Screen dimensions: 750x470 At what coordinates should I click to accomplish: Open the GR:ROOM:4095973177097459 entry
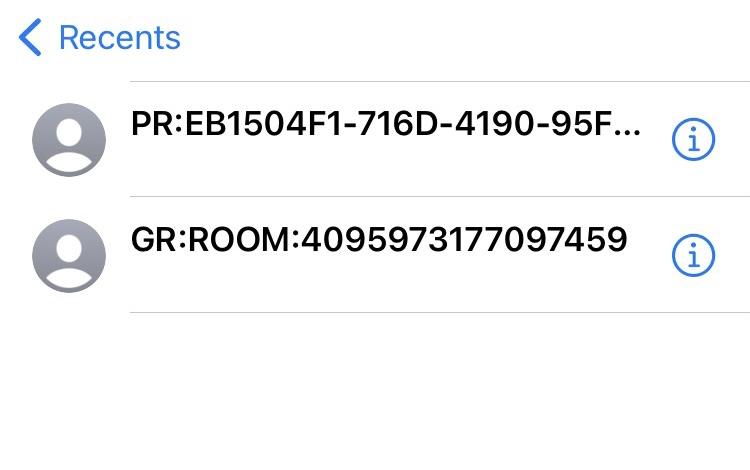pos(375,255)
